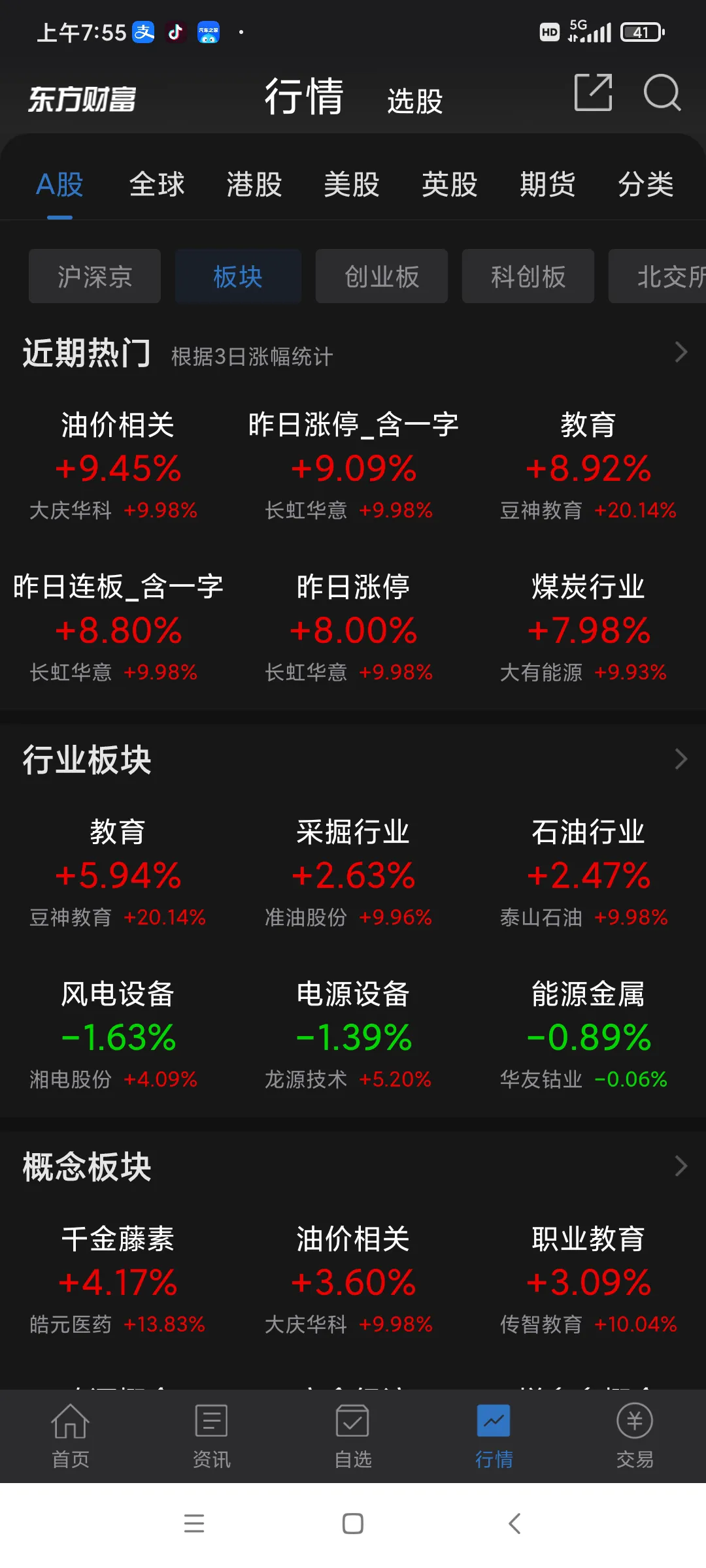This screenshot has width=706, height=1568.
Task: Choose the 创业板 chip
Action: (382, 276)
